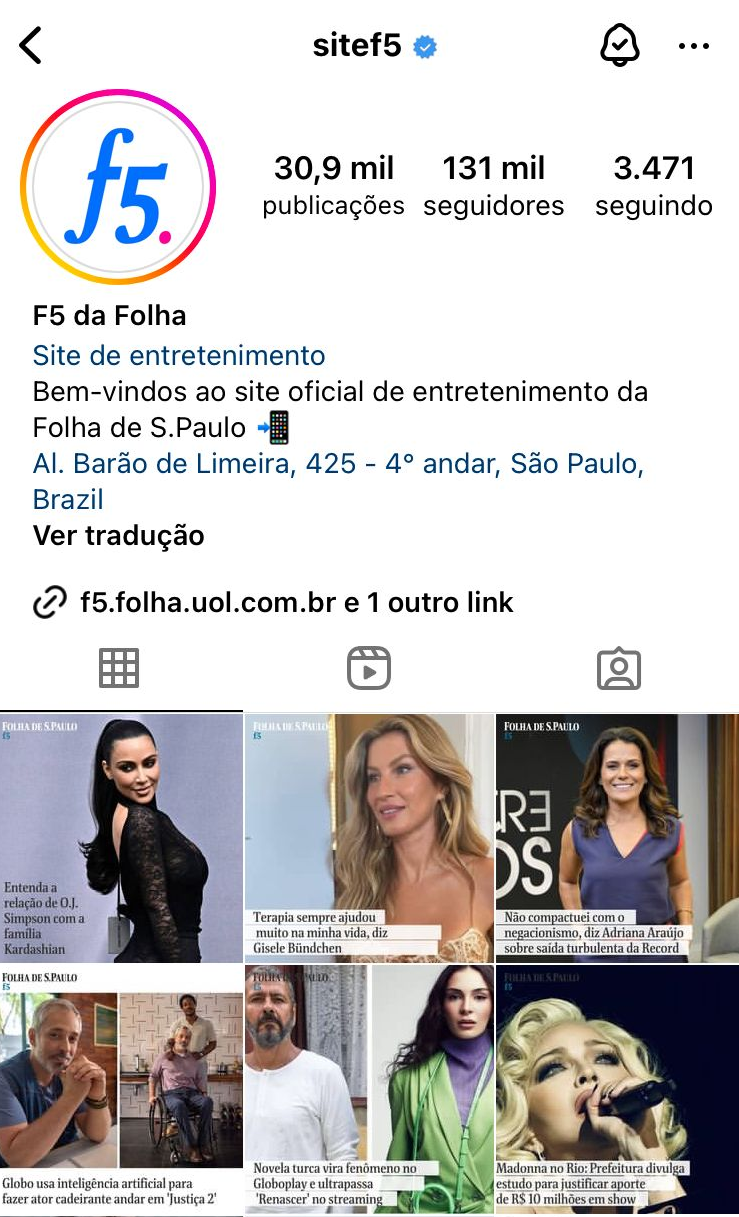Go back with the arrow icon
This screenshot has height=1217, width=739.
pyautogui.click(x=31, y=46)
